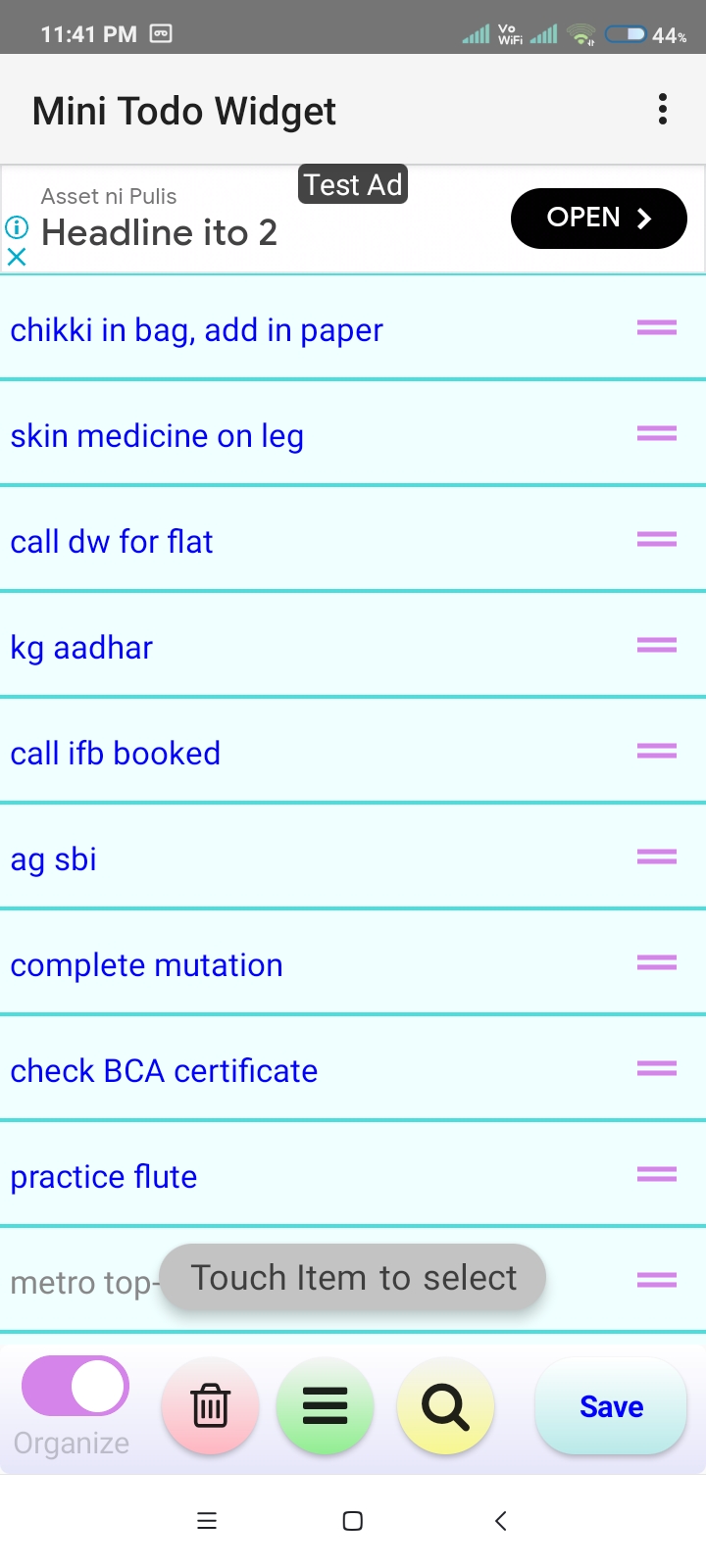Select the 'kg aadhar' todo
The width and height of the screenshot is (706, 1568).
[x=82, y=648]
